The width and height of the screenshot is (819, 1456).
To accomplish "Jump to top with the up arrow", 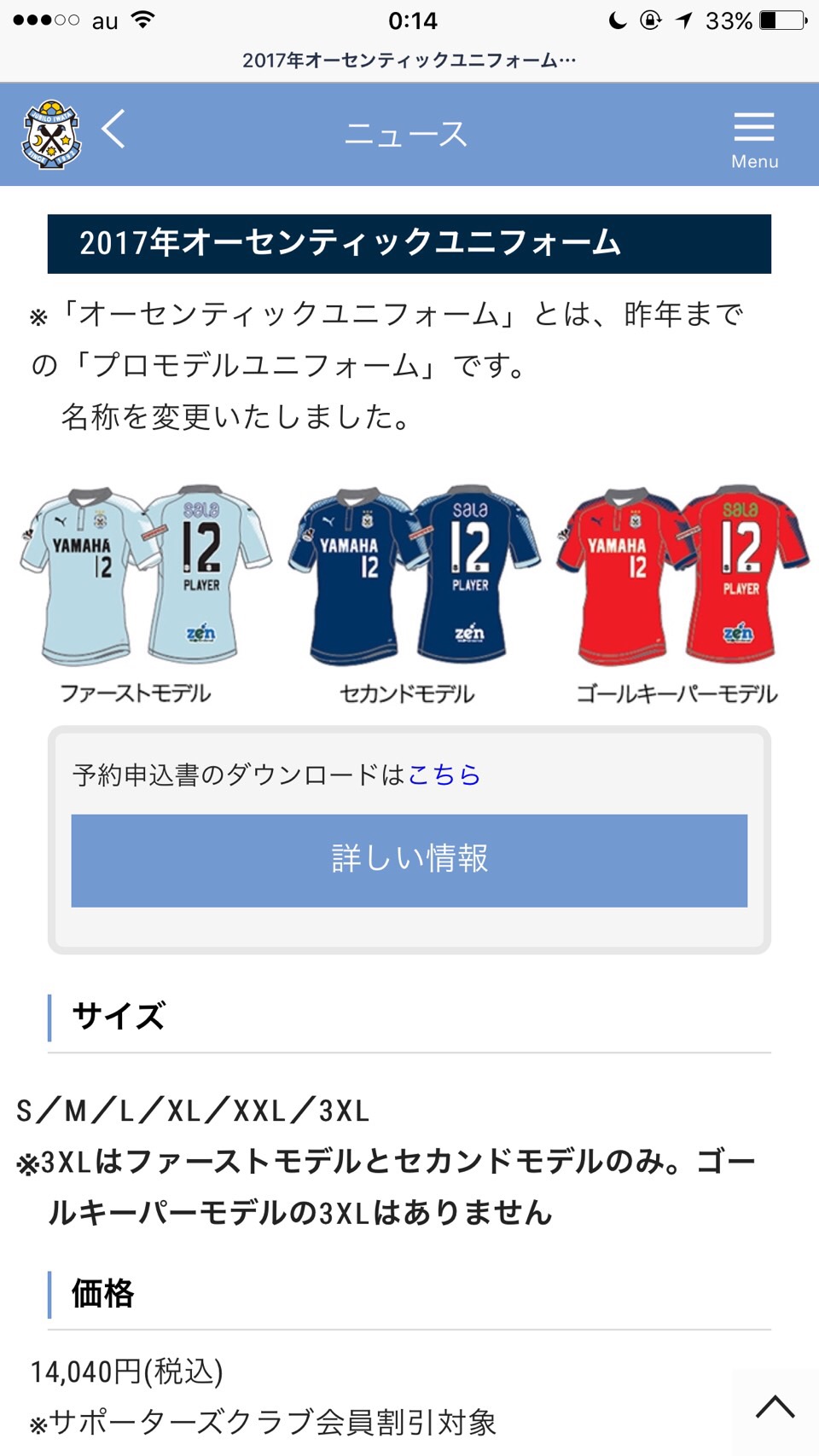I will [x=775, y=1407].
